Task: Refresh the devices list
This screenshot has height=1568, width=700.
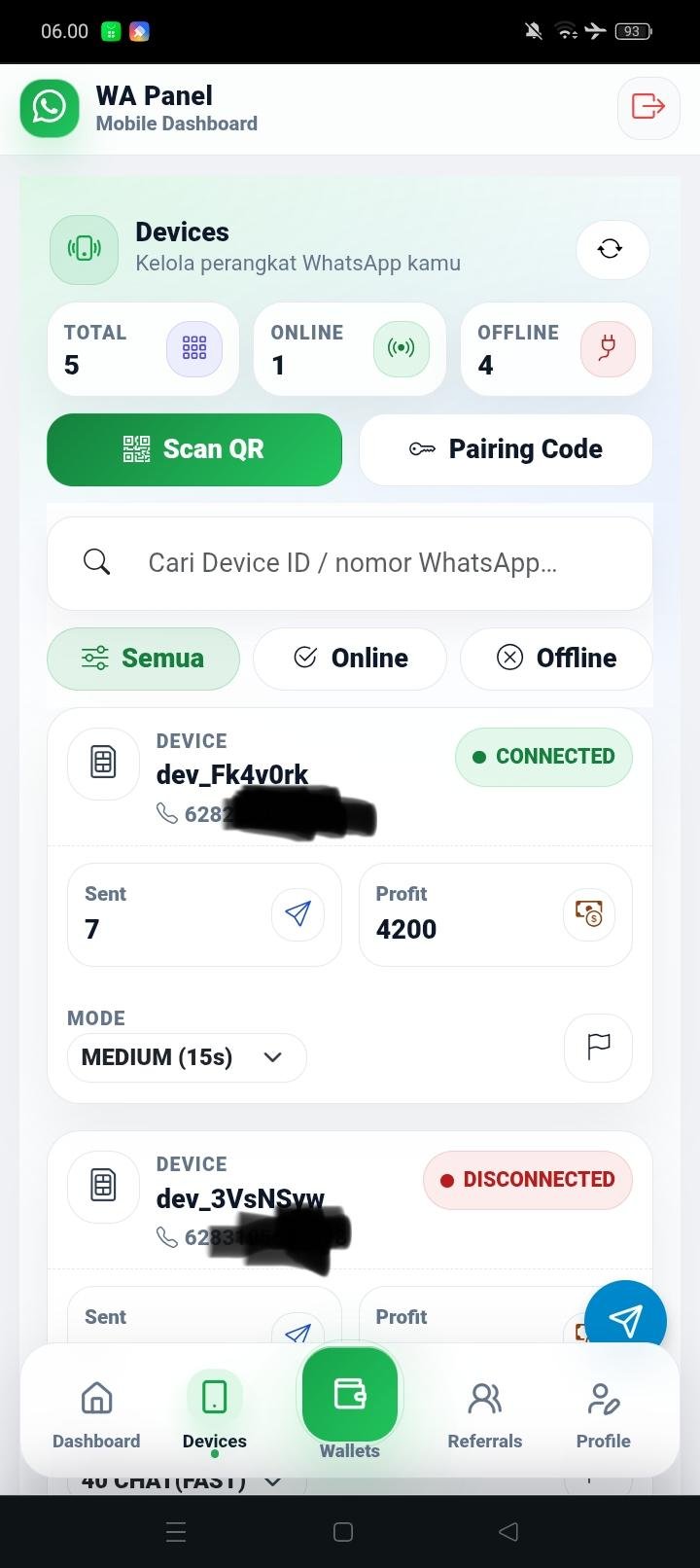Action: coord(611,250)
